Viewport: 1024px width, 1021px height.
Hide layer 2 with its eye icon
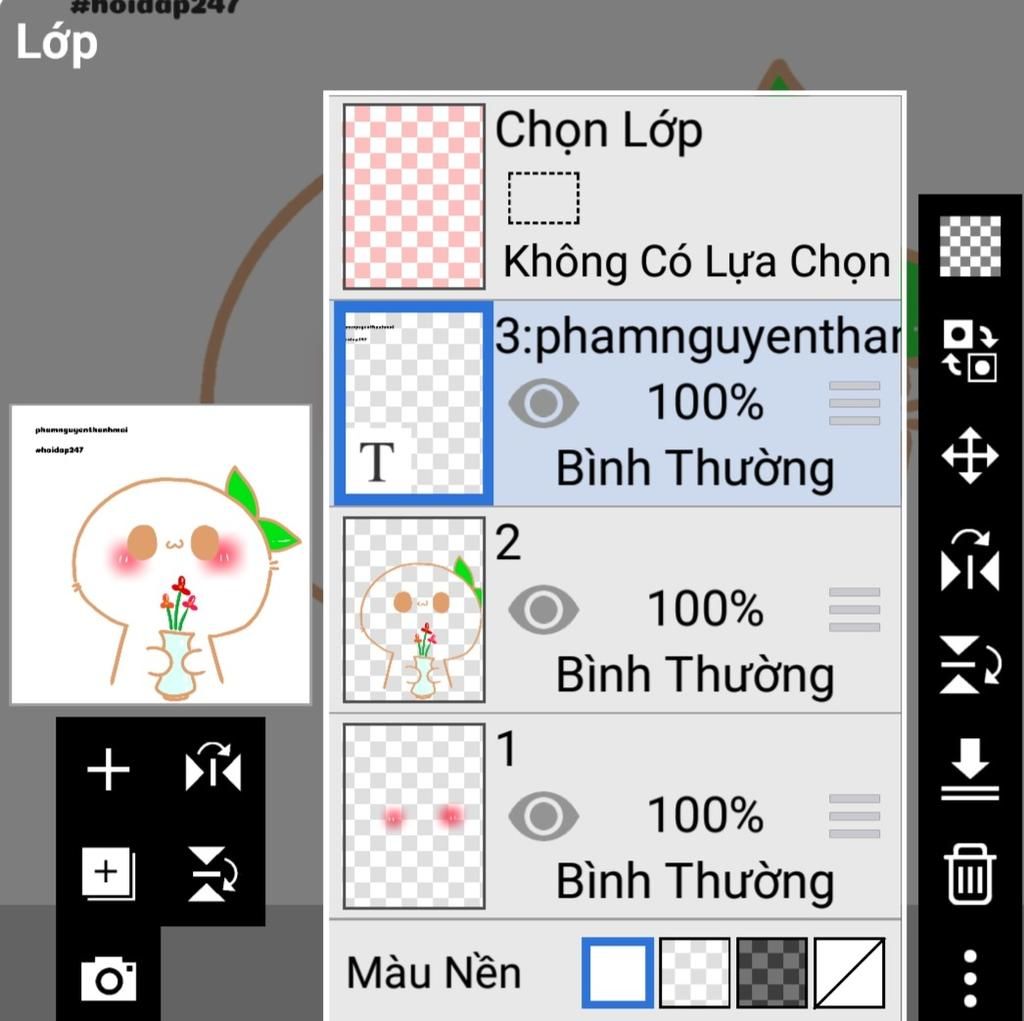click(x=543, y=609)
